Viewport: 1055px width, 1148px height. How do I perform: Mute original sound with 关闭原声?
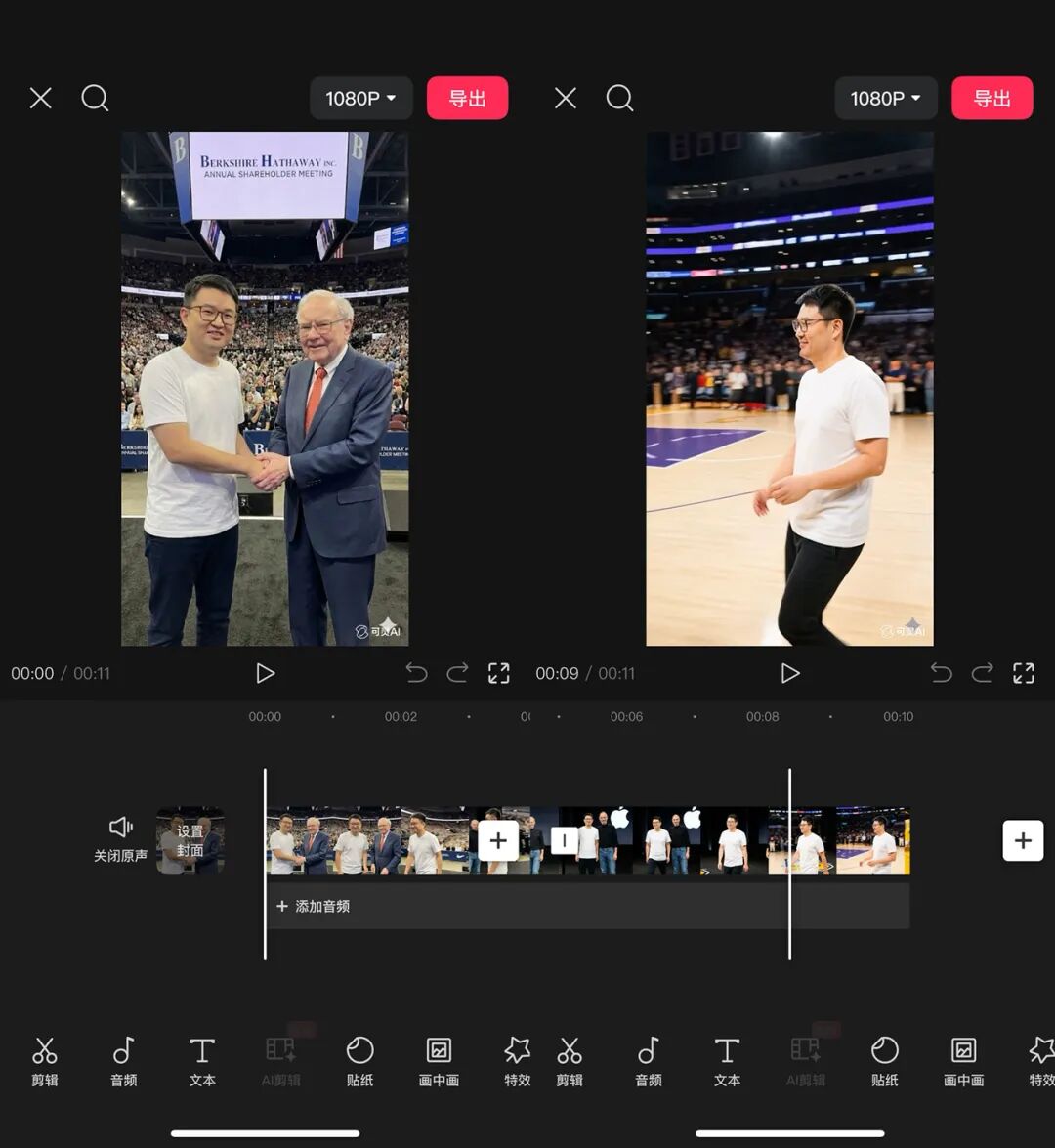(x=121, y=839)
